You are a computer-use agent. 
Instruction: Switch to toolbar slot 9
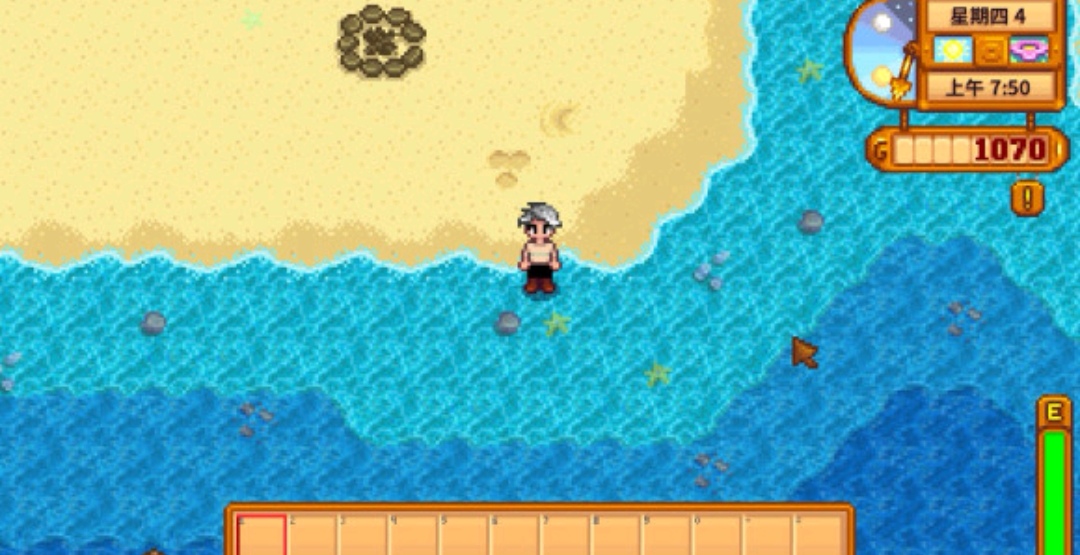click(x=667, y=534)
